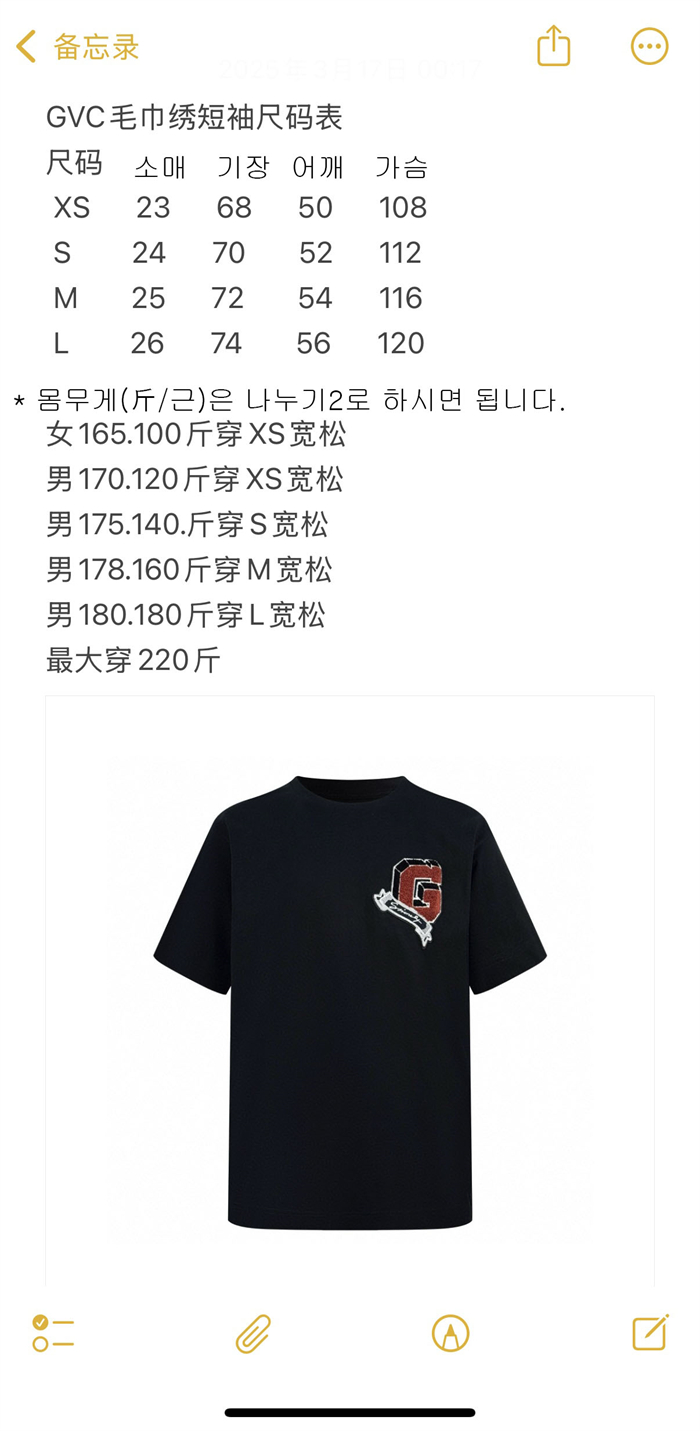The image size is (700, 1431).
Task: Tap the paperclip attachment icon
Action: [x=253, y=1333]
